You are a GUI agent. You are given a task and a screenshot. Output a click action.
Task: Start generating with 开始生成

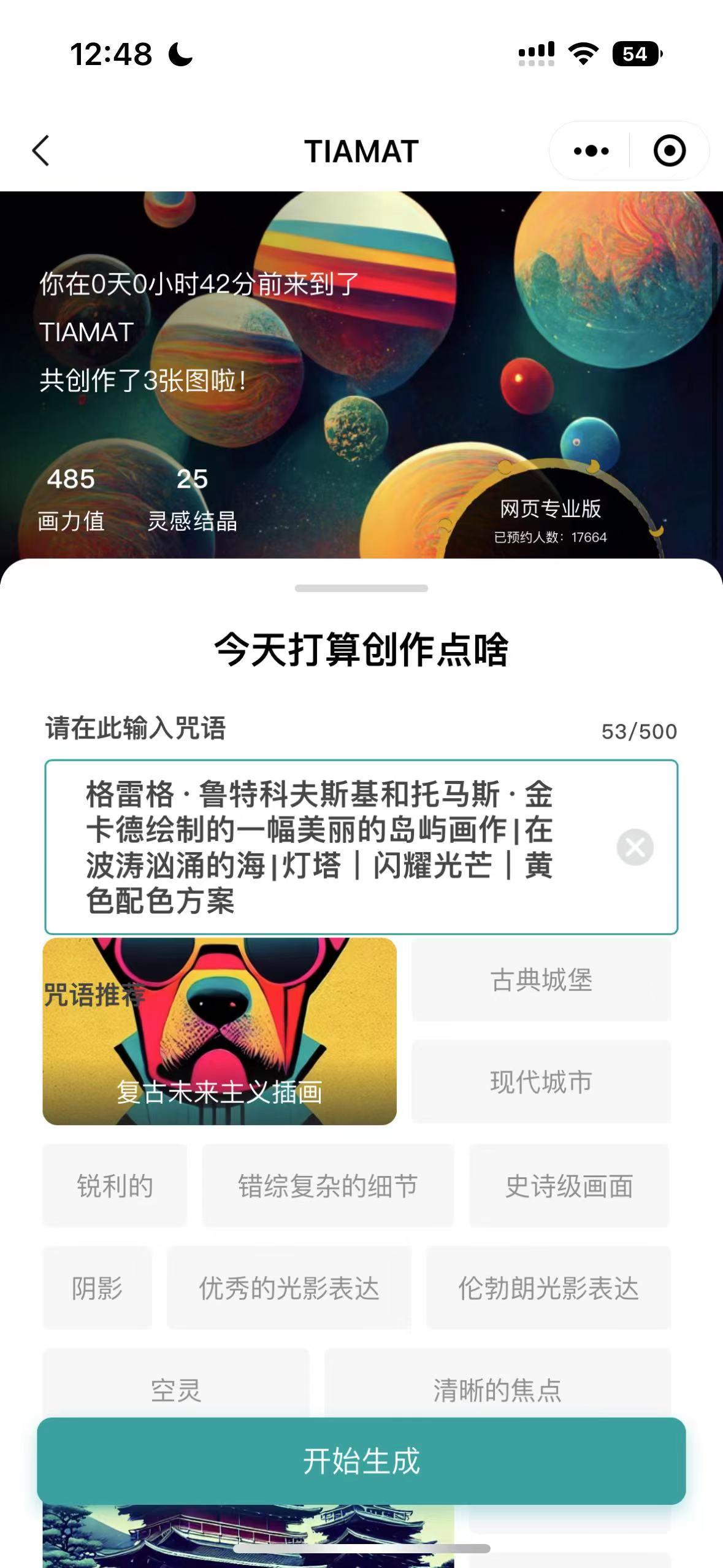[x=361, y=1461]
